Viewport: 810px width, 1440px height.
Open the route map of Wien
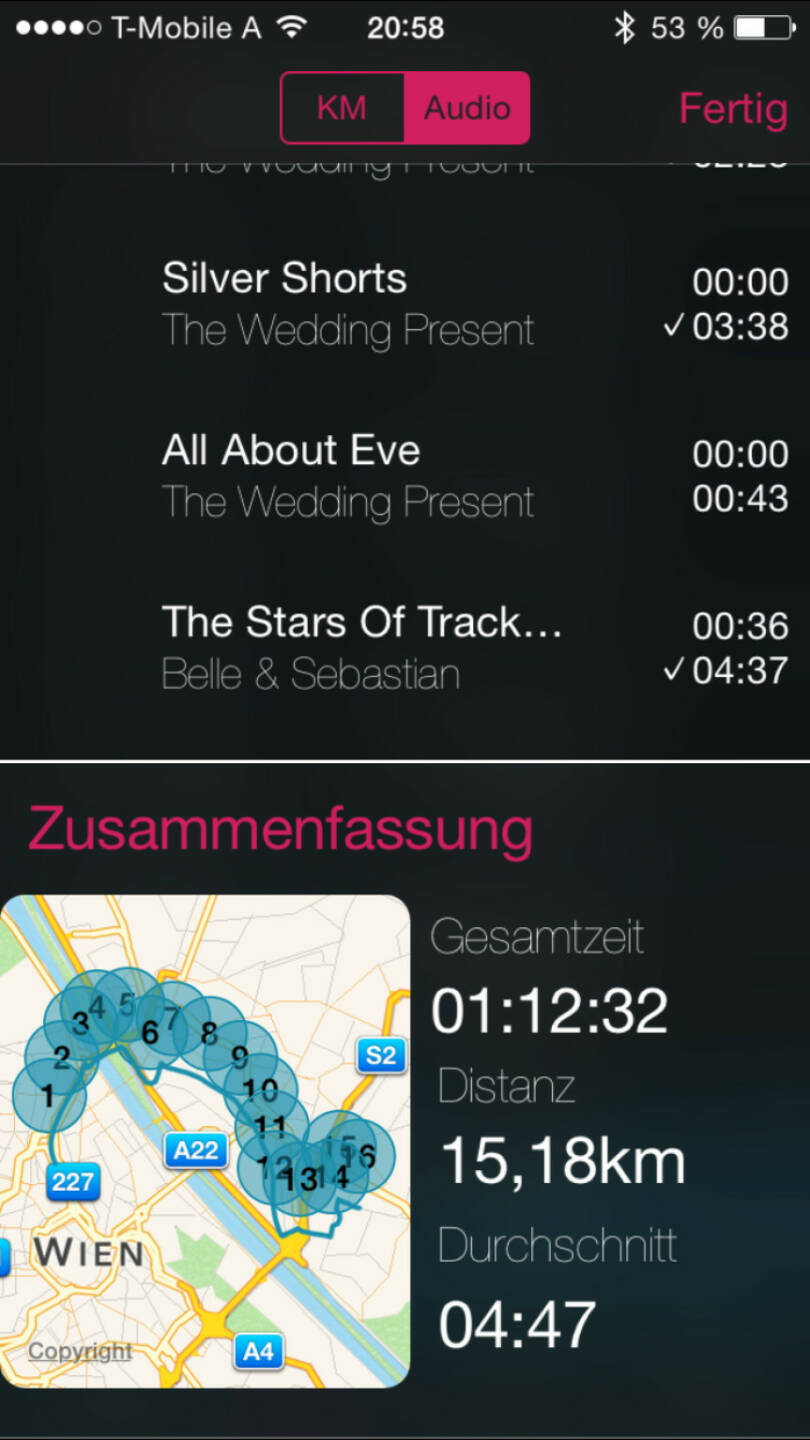(205, 1140)
